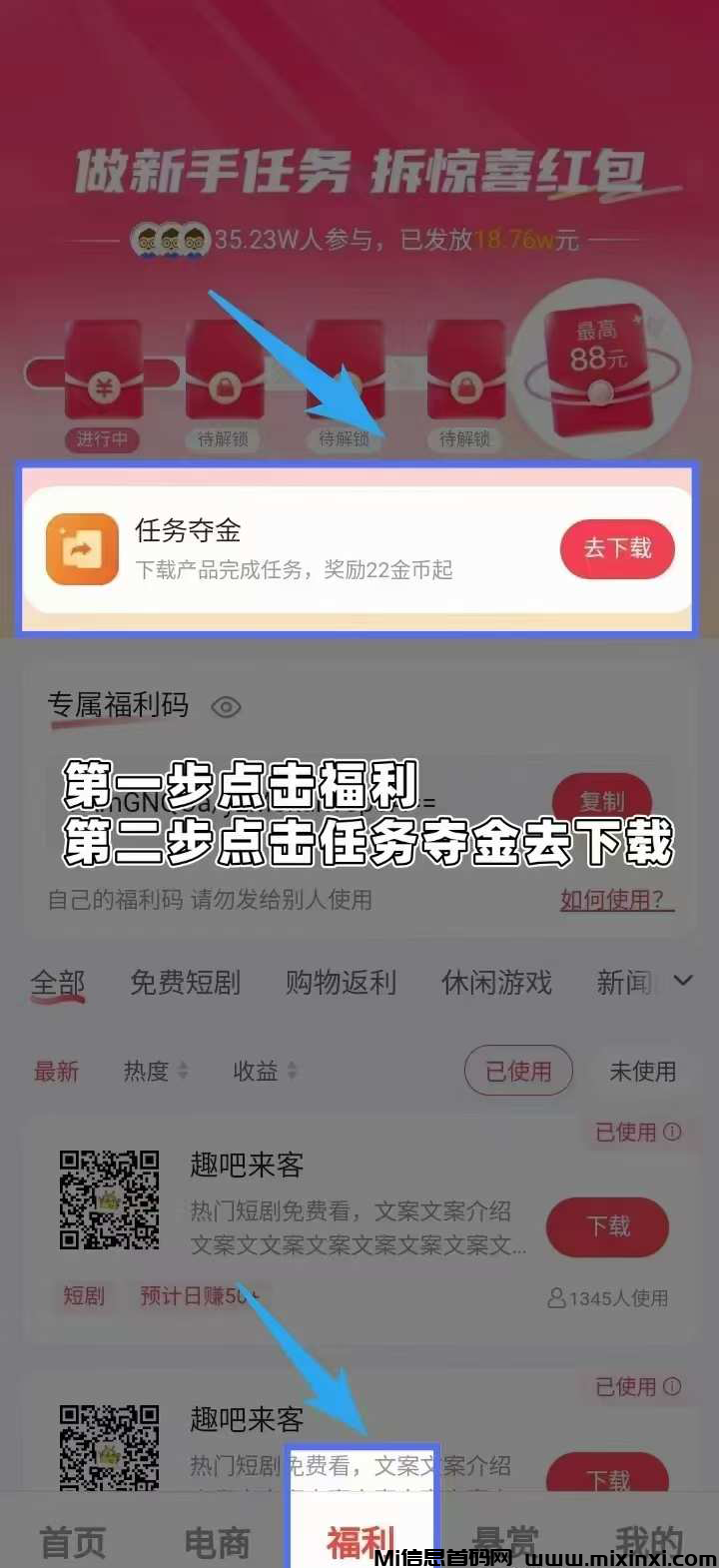Select the 全部 category tab

click(58, 983)
